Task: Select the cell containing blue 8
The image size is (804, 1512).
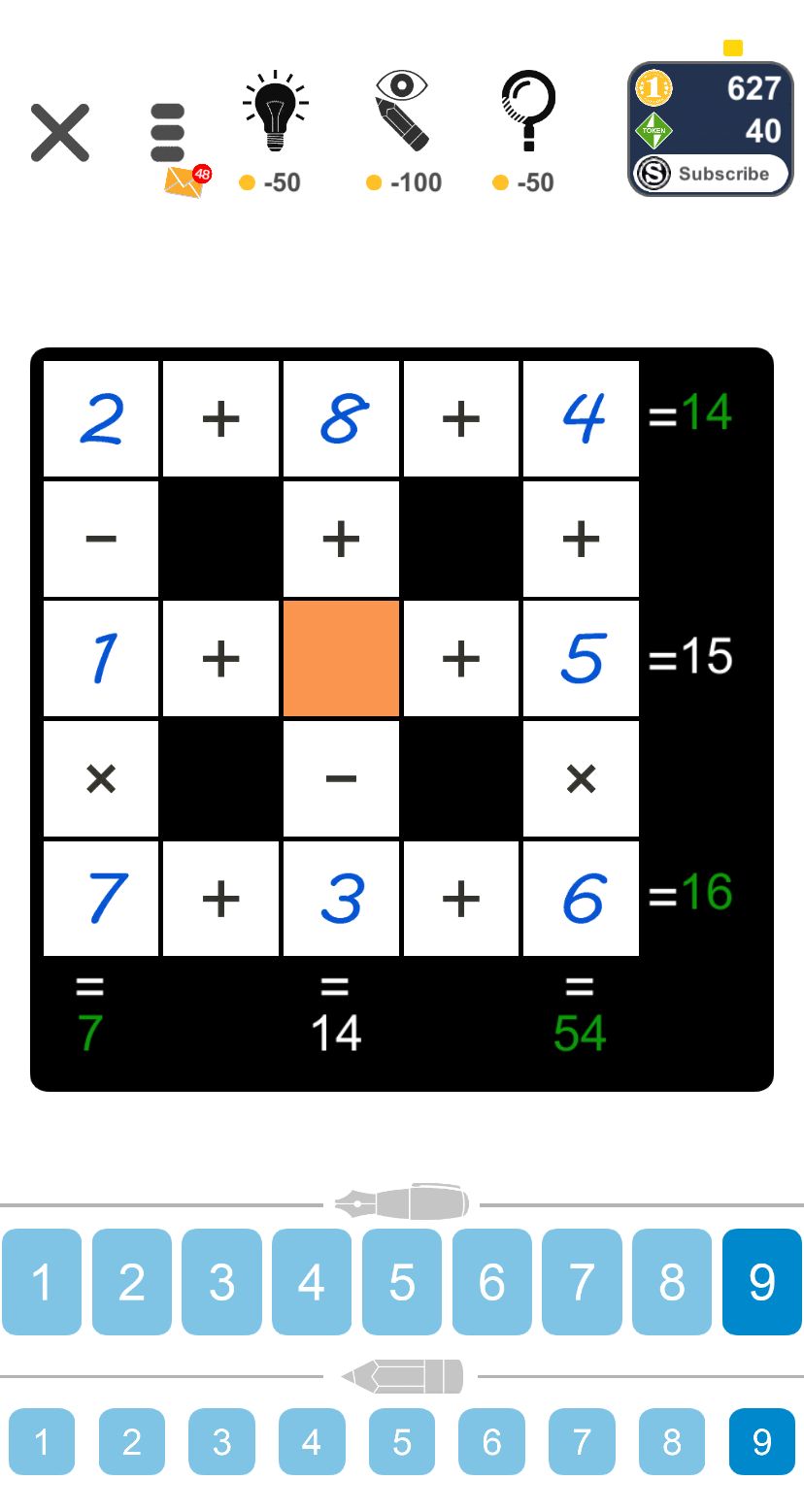Action: point(341,418)
